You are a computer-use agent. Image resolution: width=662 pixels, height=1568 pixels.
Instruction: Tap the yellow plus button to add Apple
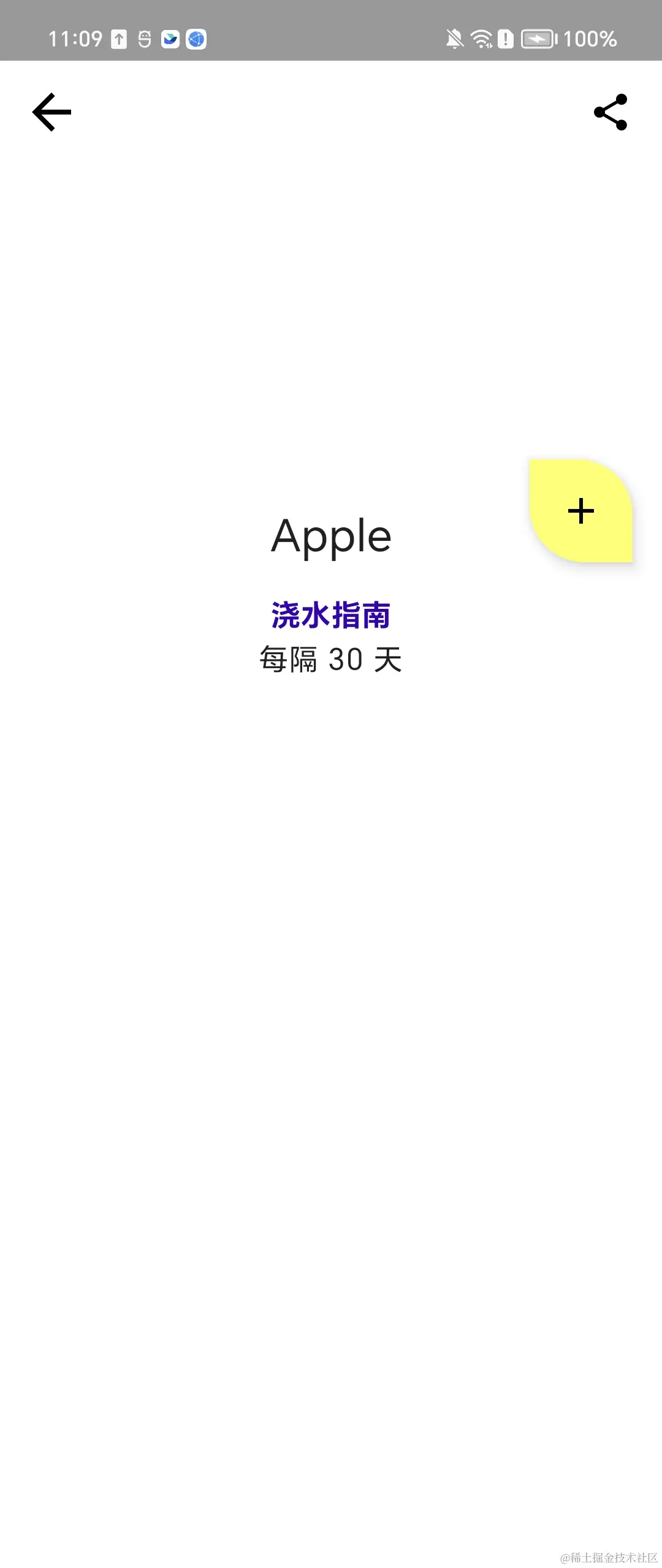tap(580, 511)
